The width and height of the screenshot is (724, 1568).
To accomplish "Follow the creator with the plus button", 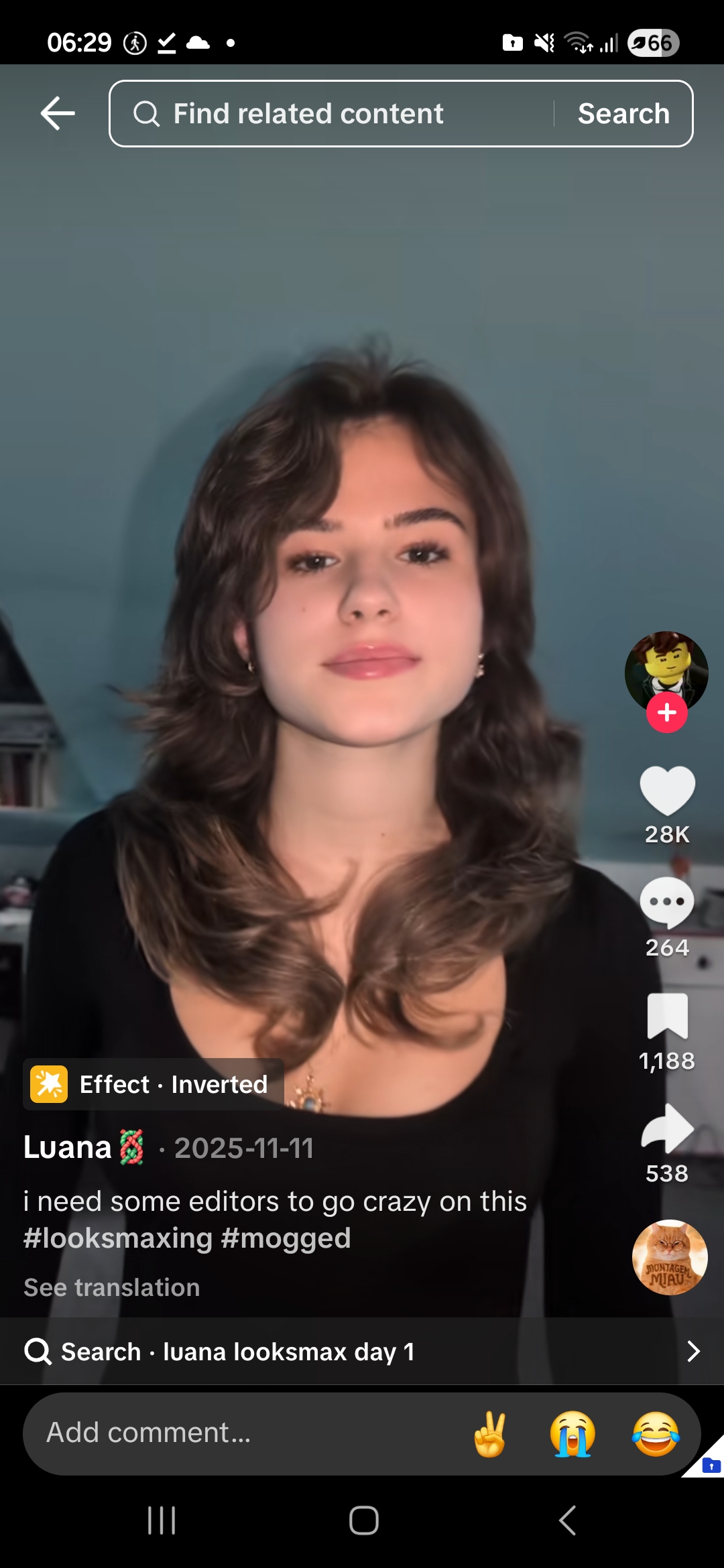I will (666, 713).
